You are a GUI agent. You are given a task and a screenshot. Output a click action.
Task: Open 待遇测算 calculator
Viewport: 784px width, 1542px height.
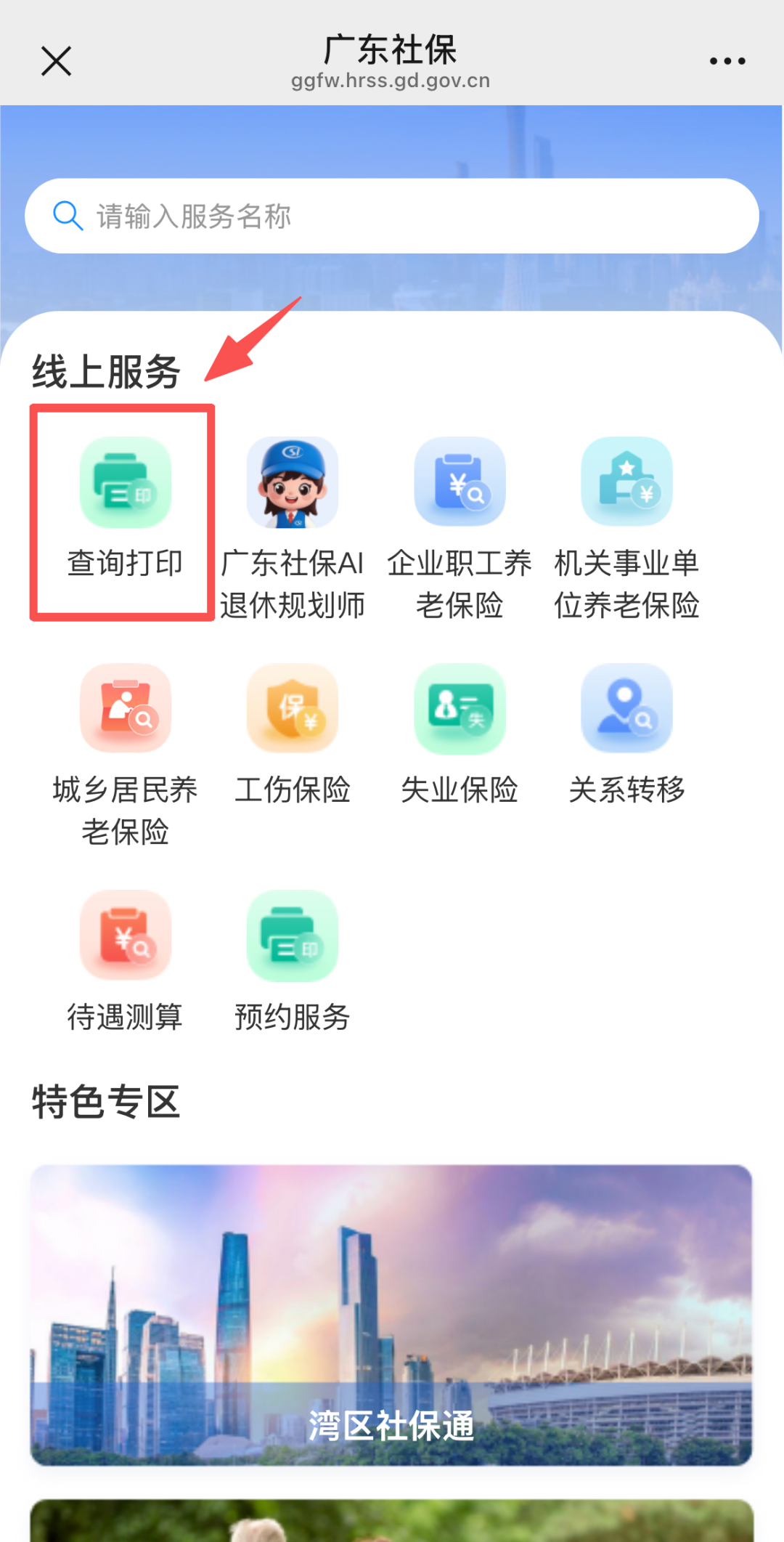click(125, 959)
